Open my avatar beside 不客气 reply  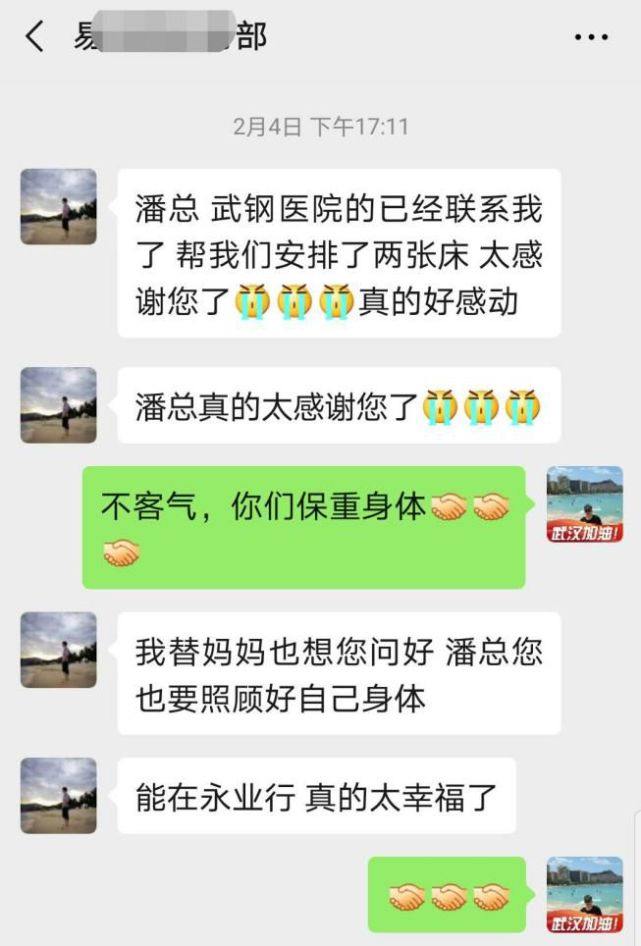pyautogui.click(x=585, y=504)
